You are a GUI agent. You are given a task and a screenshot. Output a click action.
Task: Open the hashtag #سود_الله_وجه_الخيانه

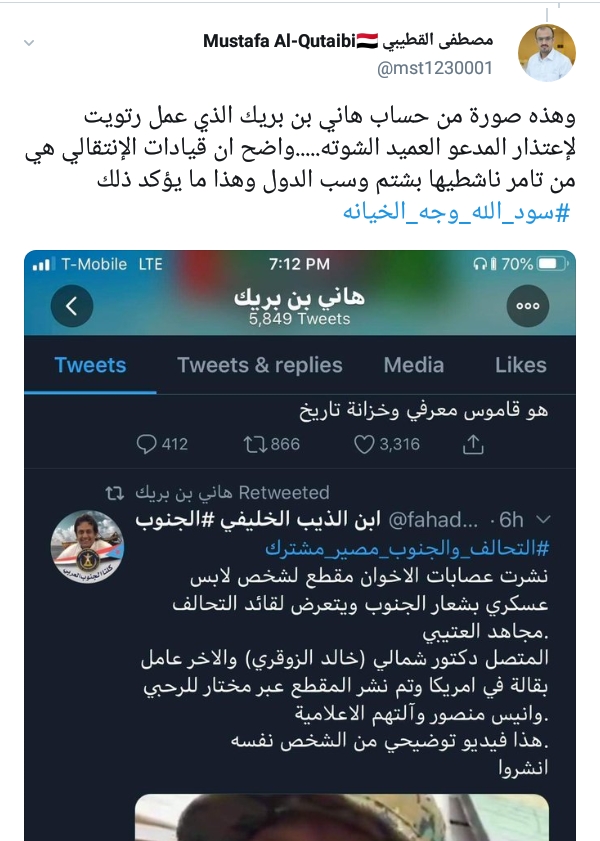[x=461, y=212]
